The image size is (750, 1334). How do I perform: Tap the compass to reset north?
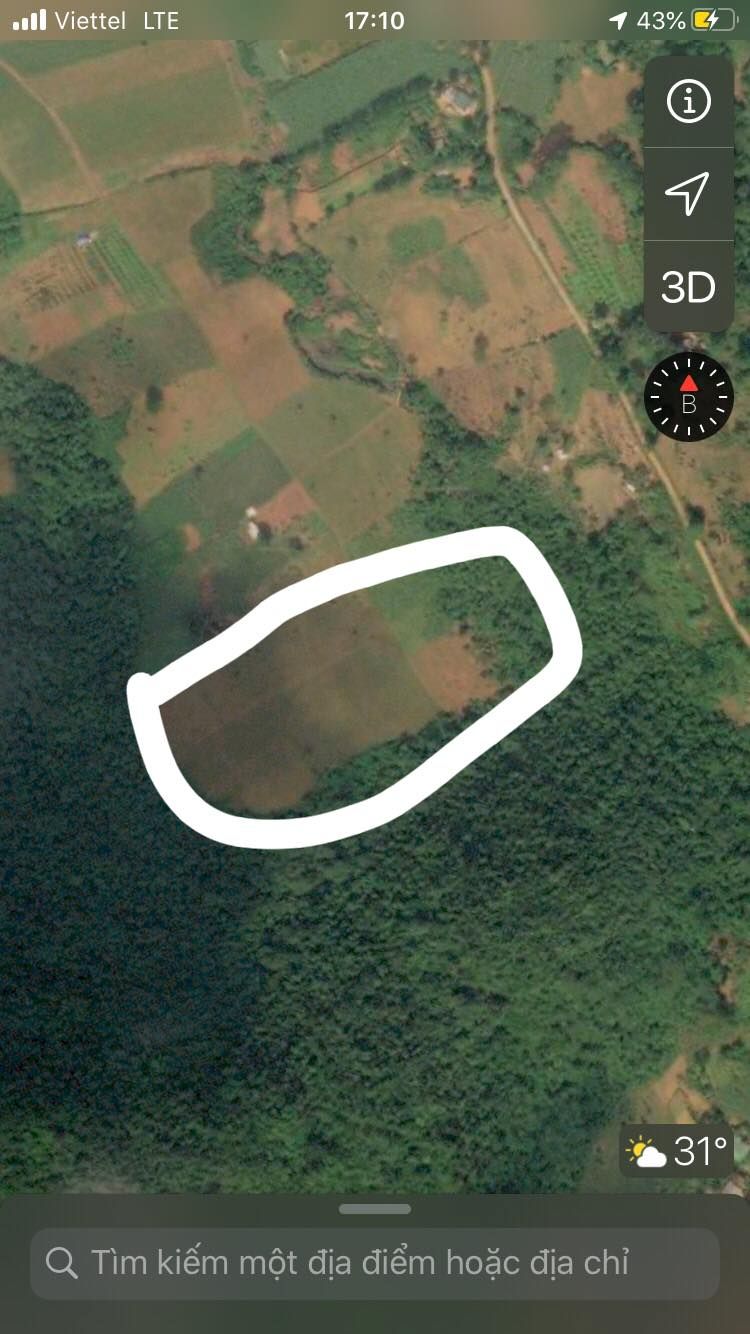[689, 398]
